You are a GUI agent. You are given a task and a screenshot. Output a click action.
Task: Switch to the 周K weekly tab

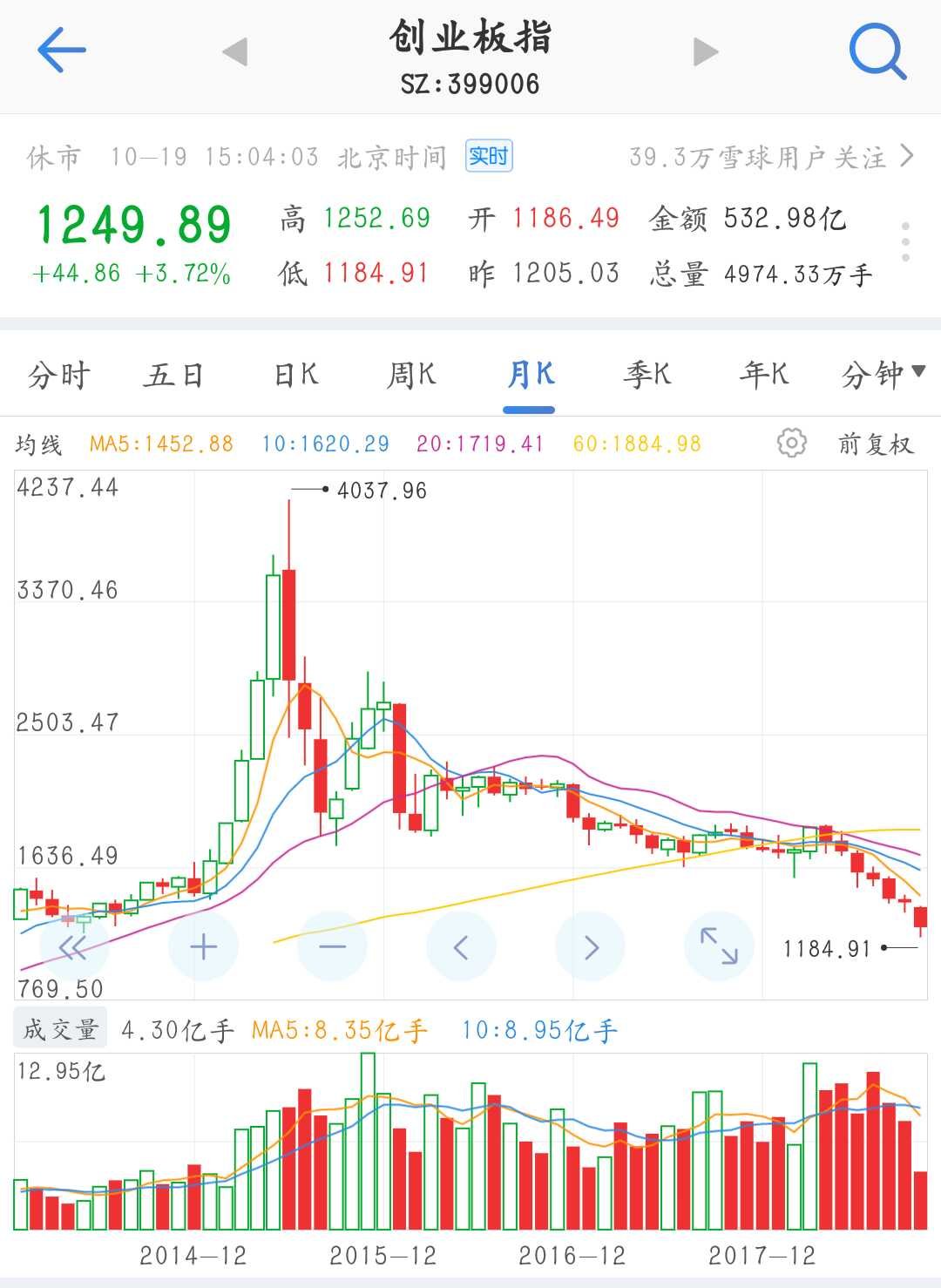point(411,376)
